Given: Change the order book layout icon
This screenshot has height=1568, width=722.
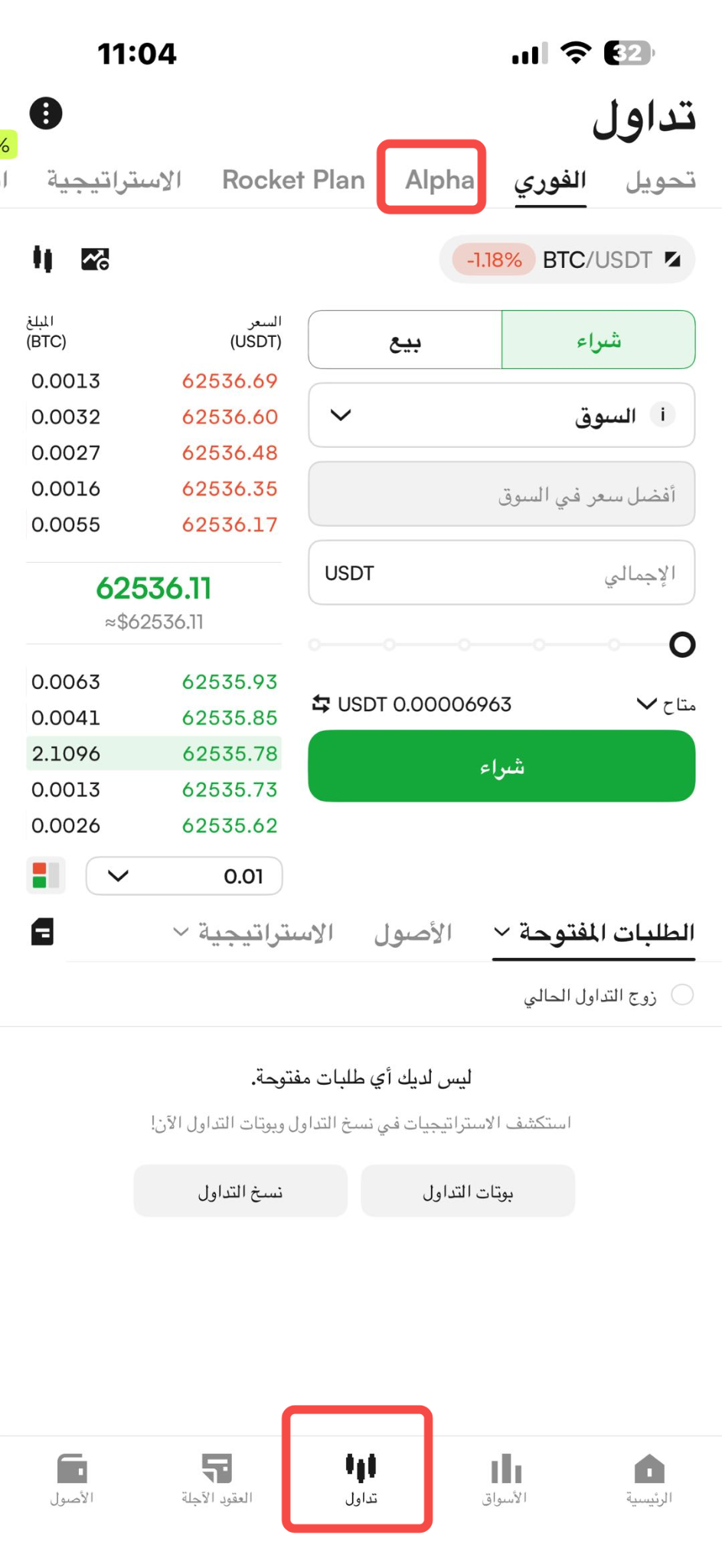Looking at the screenshot, I should [x=46, y=875].
